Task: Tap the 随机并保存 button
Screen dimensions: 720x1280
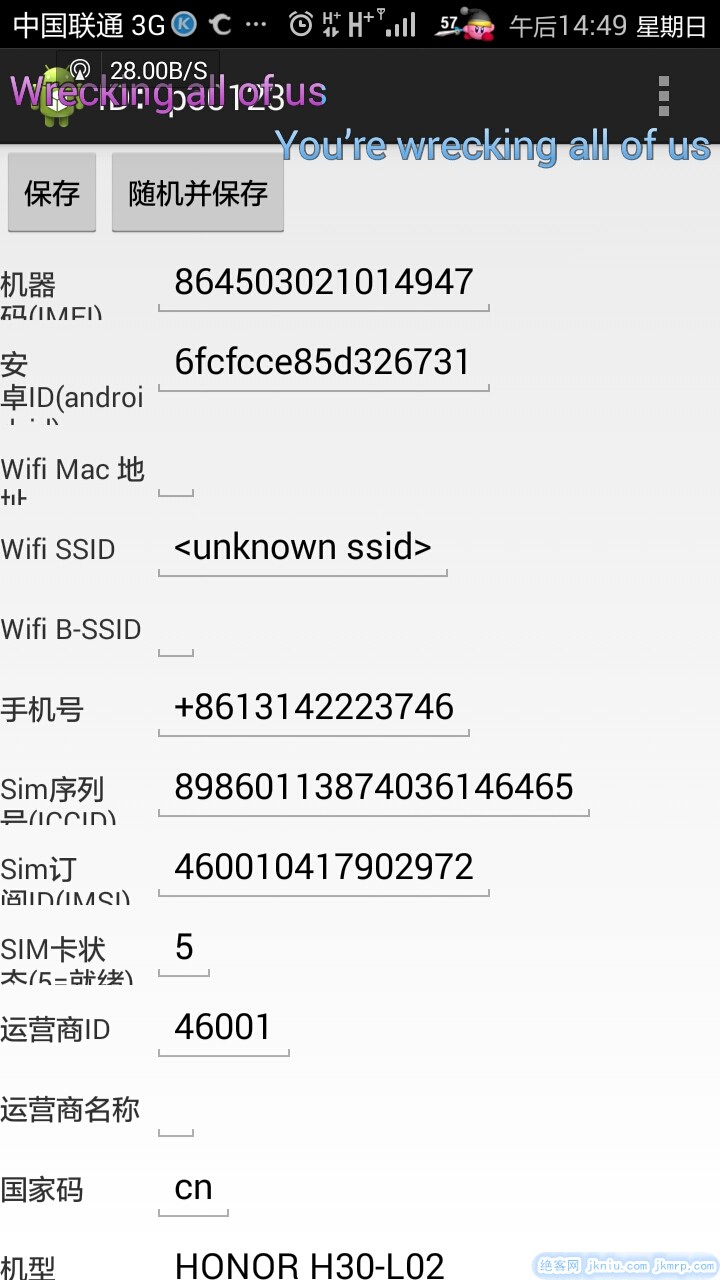Action: point(198,192)
